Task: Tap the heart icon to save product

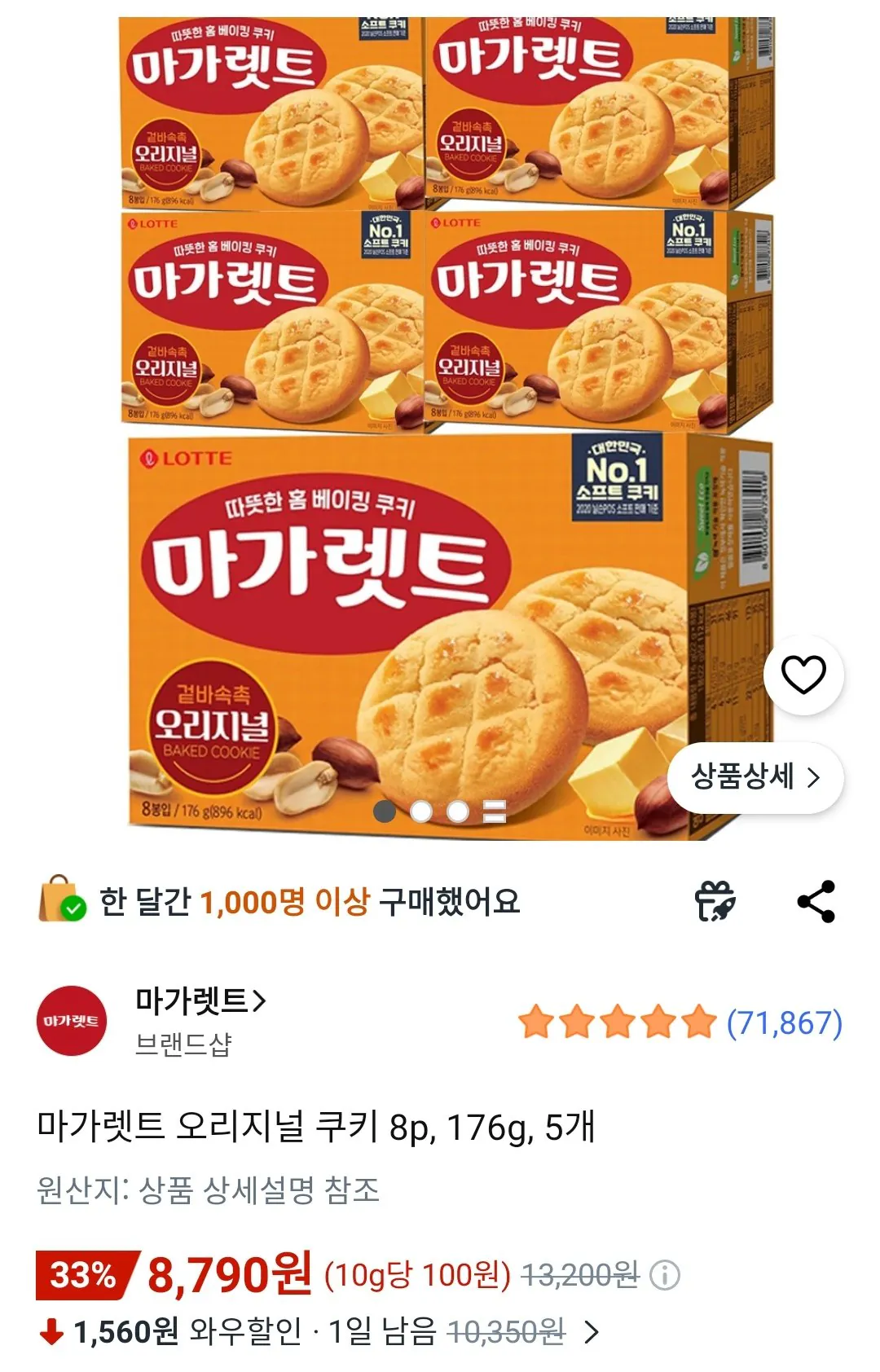Action: 803,673
